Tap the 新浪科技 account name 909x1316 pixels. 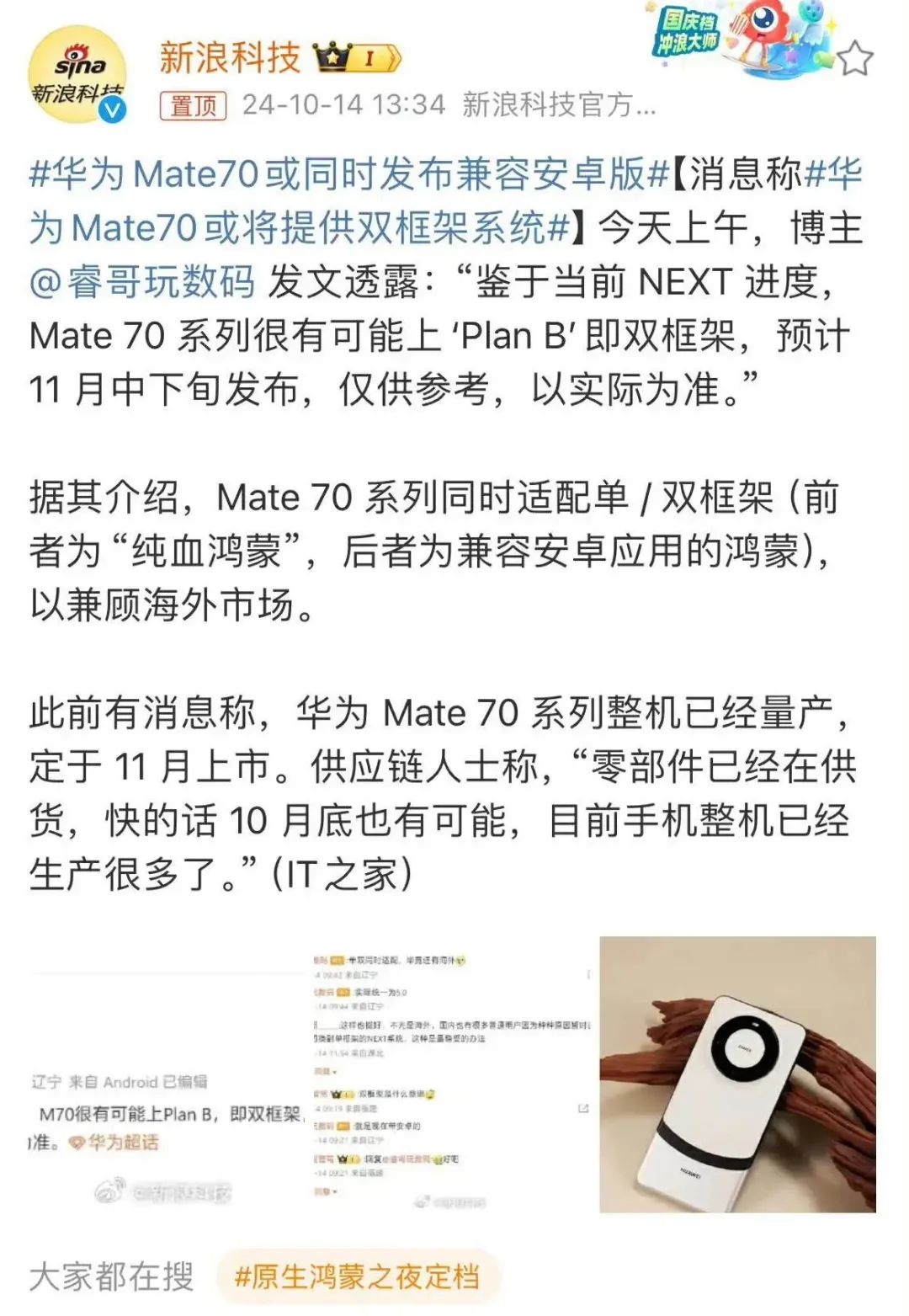point(230,57)
